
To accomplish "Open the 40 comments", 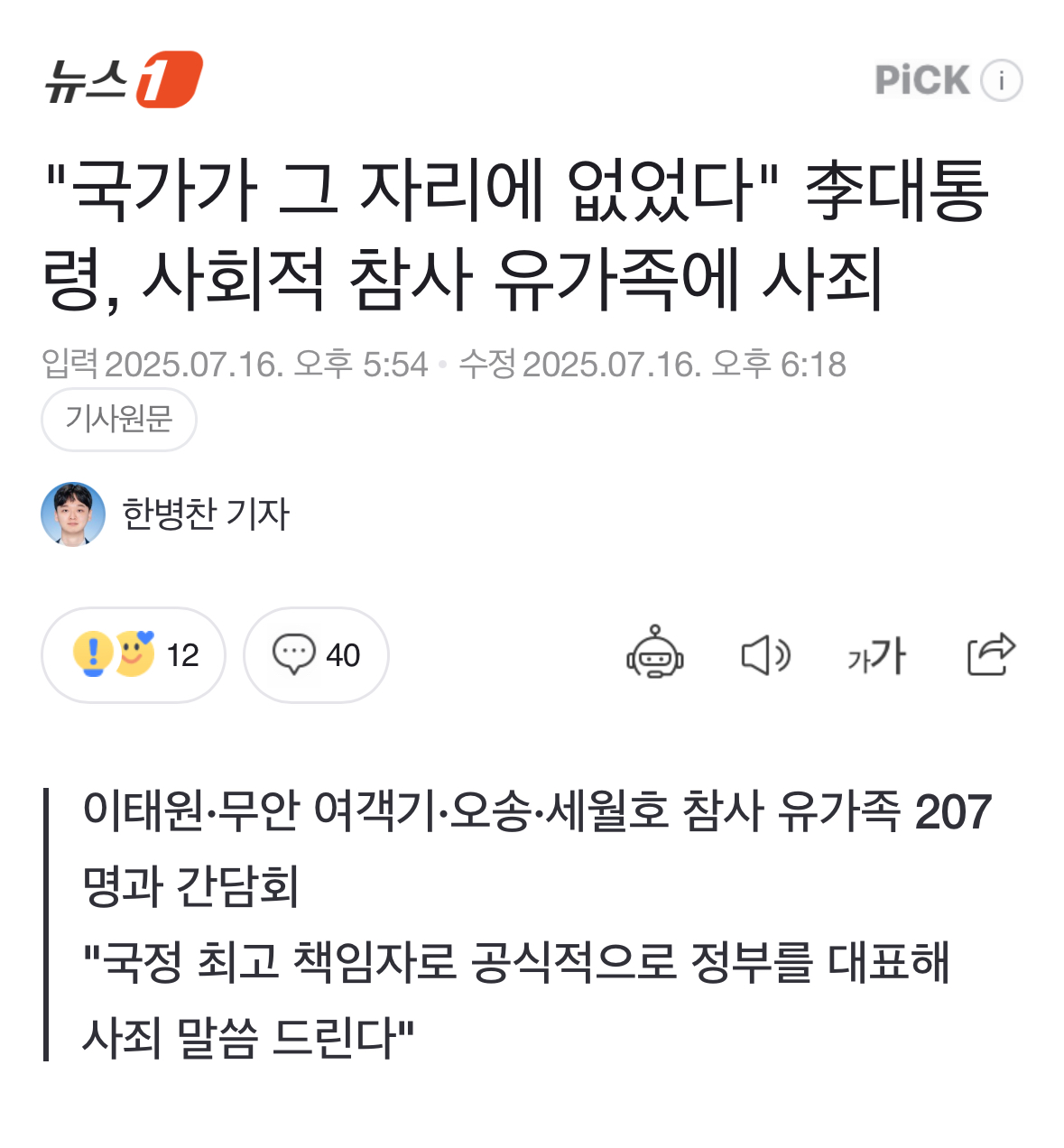I will pyautogui.click(x=316, y=654).
